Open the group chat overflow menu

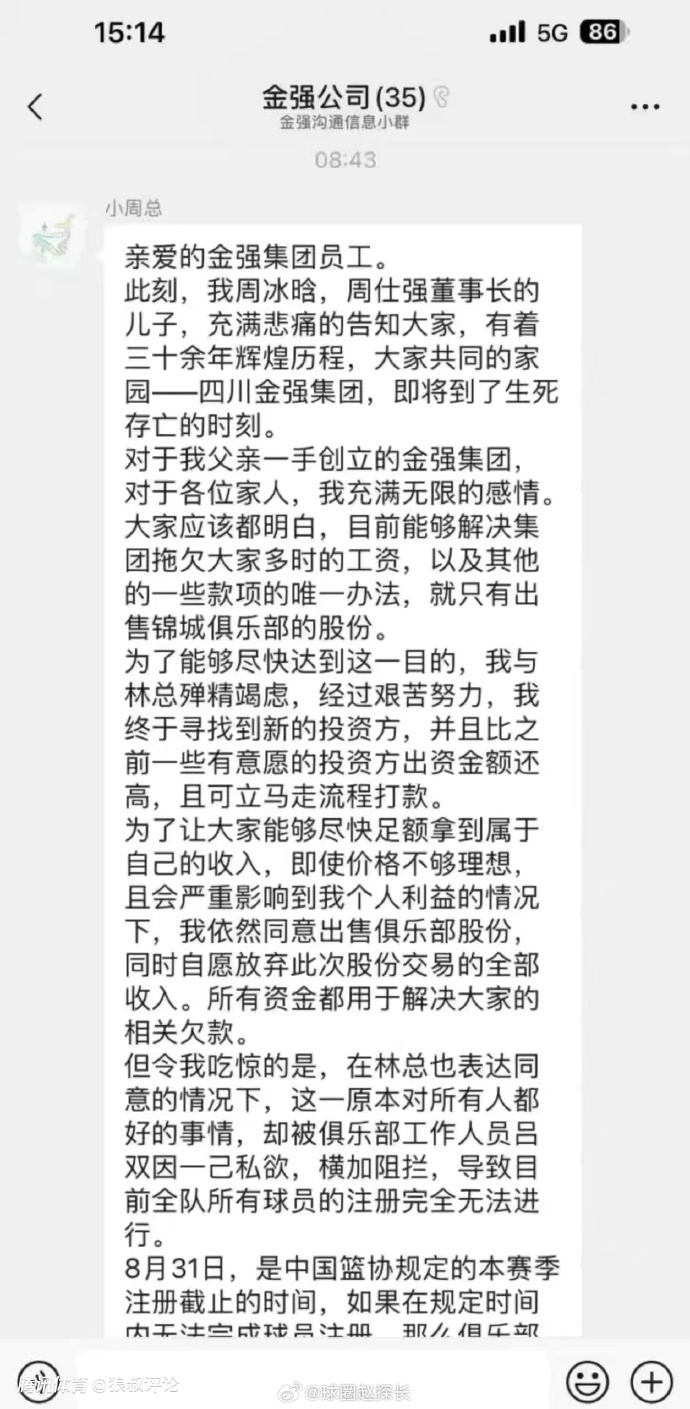(645, 107)
